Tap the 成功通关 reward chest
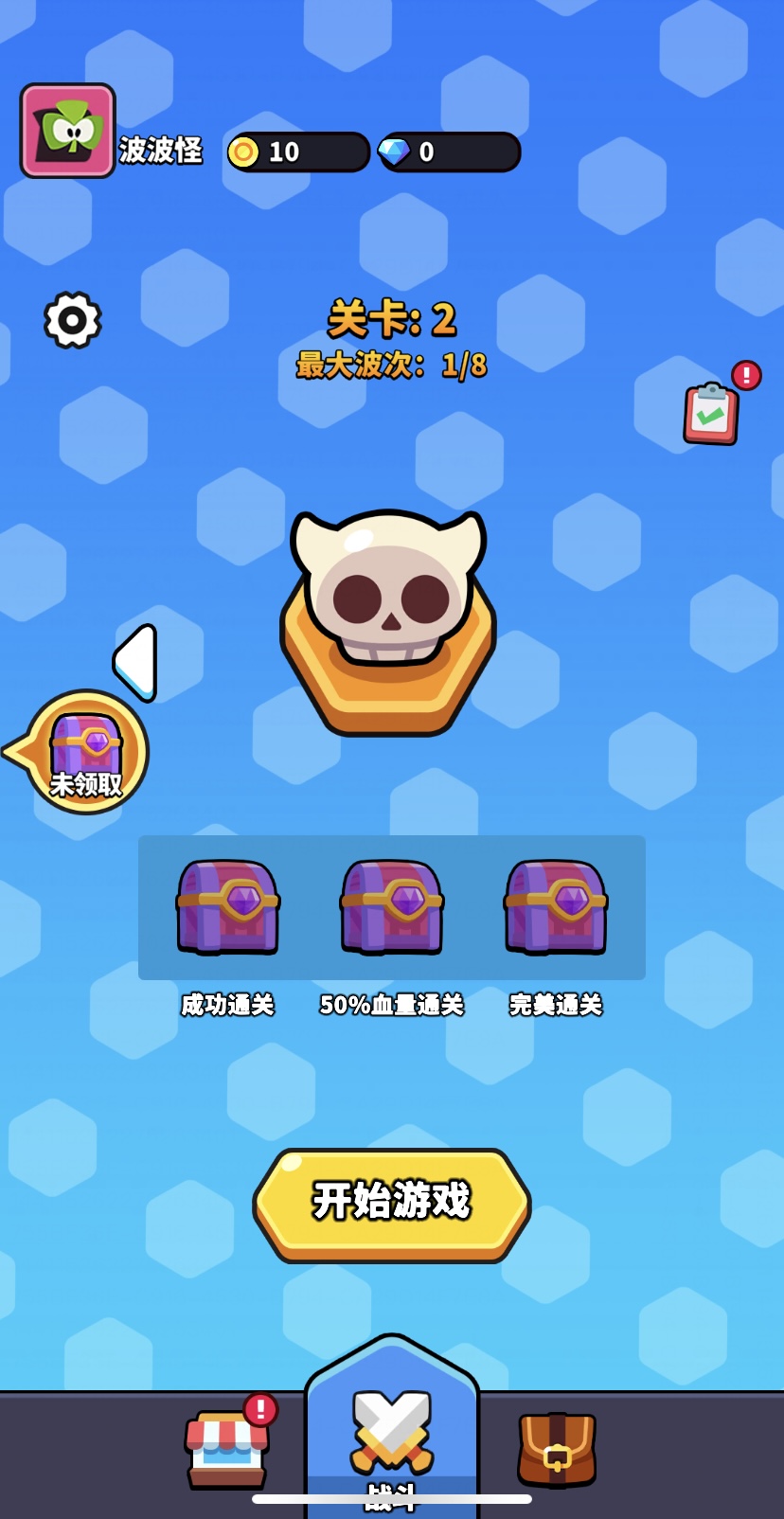Screen dimensions: 784x1519 [227, 906]
